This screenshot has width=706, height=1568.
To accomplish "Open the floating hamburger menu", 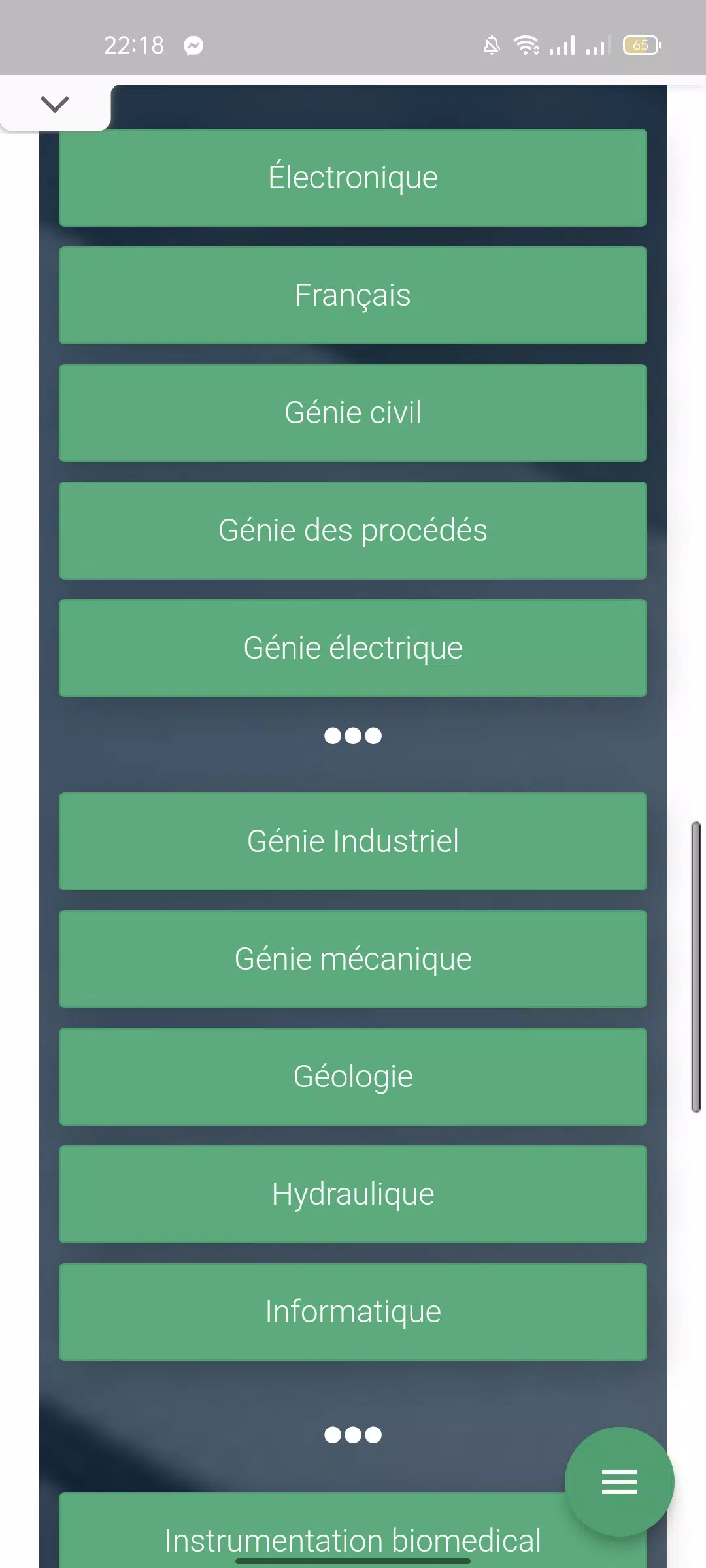I will (x=619, y=1481).
